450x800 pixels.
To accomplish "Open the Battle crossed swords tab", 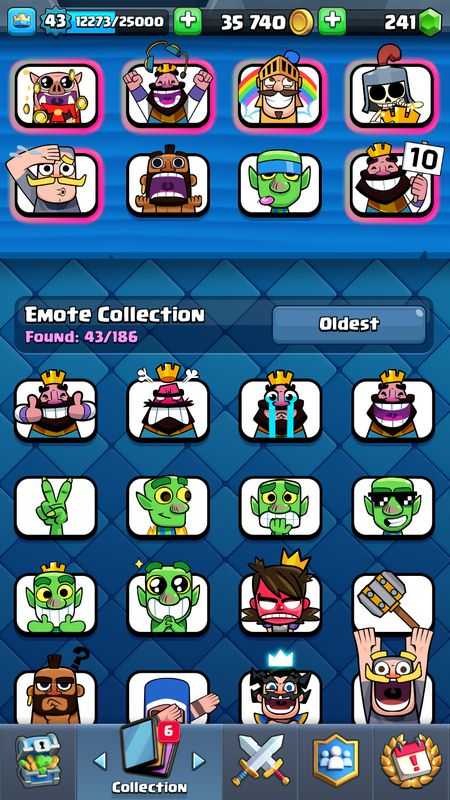I will point(260,760).
